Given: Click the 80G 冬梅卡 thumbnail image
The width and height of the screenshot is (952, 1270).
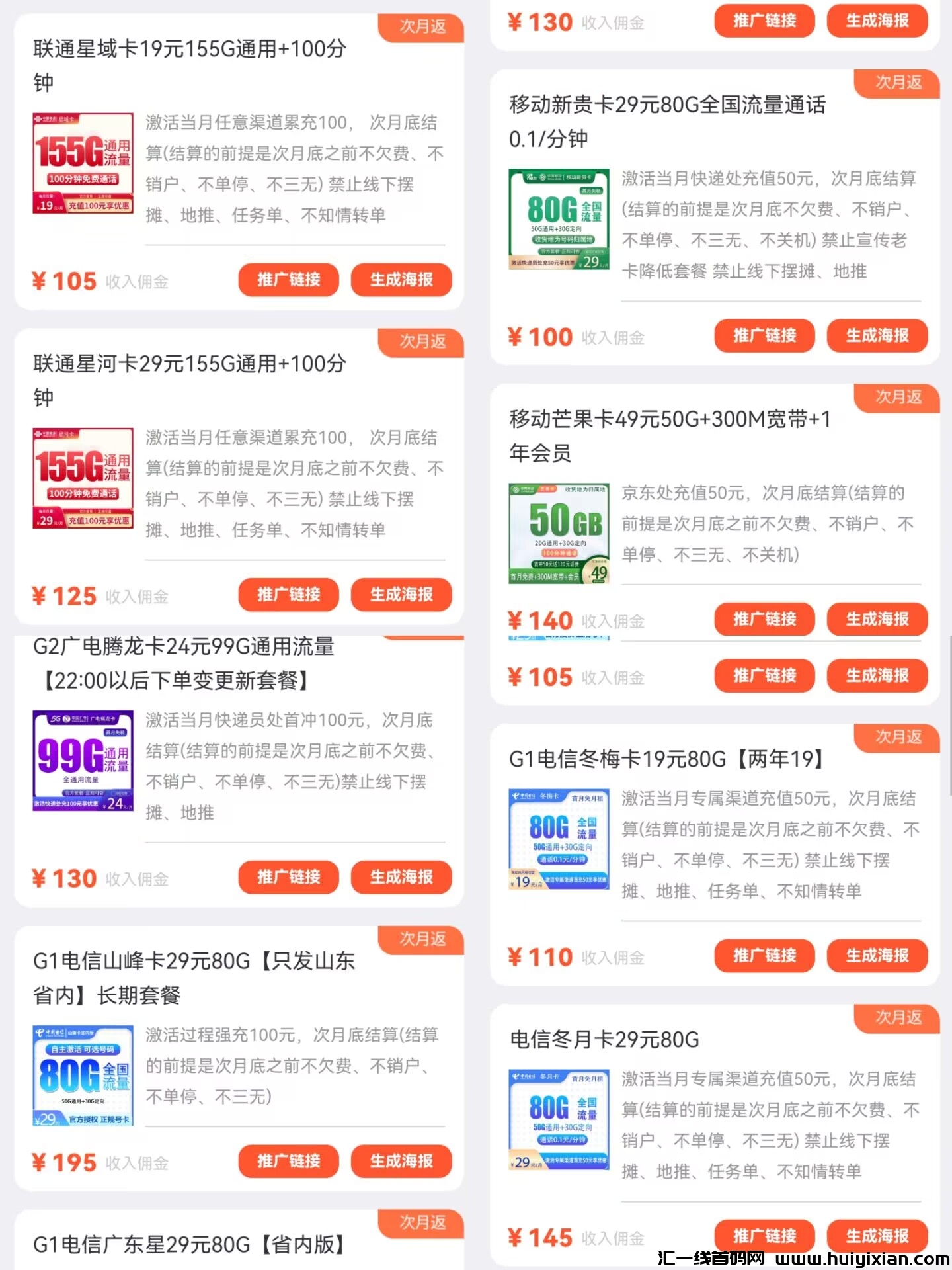Looking at the screenshot, I should click(x=557, y=839).
